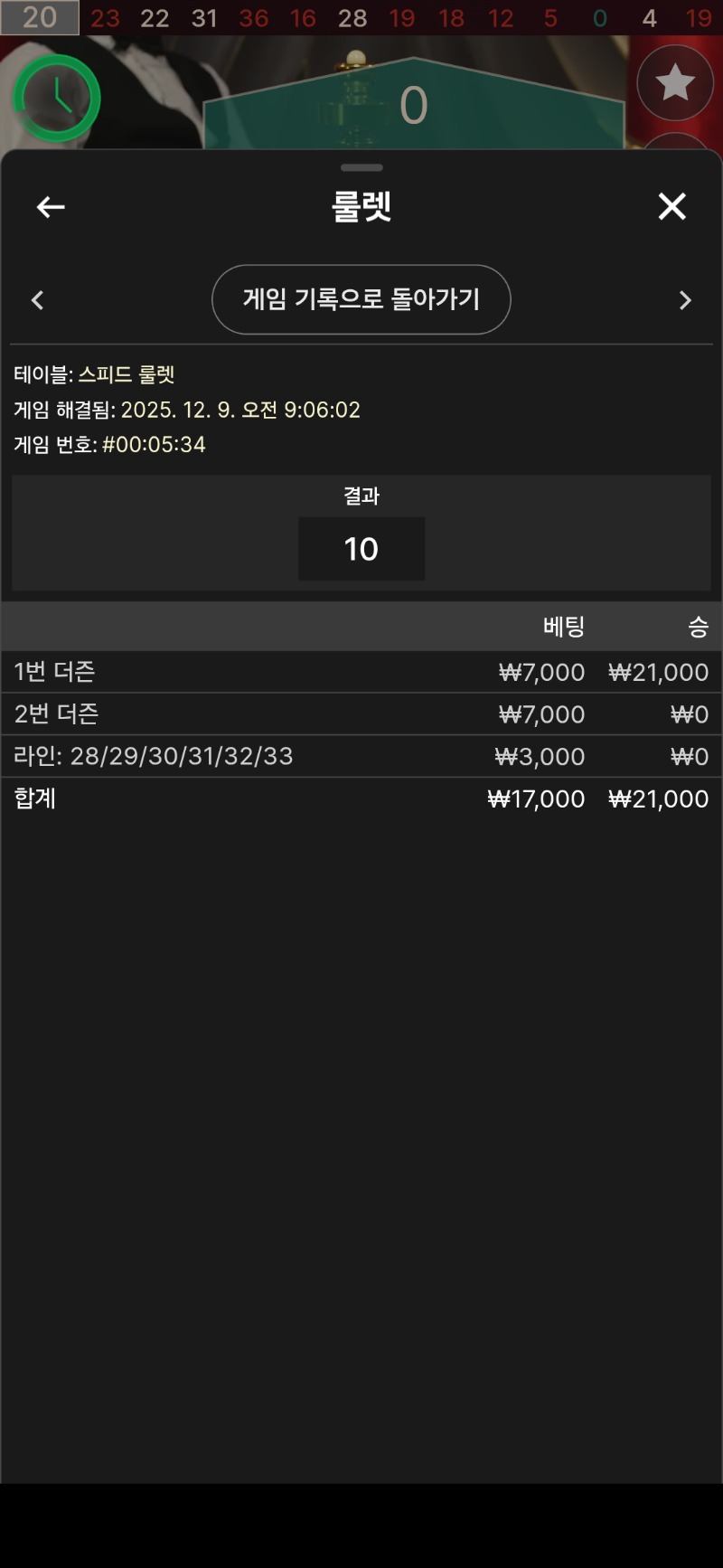Screen dimensions: 723x1568
Task: Tap result number 10 in the 결과 box
Action: [361, 549]
